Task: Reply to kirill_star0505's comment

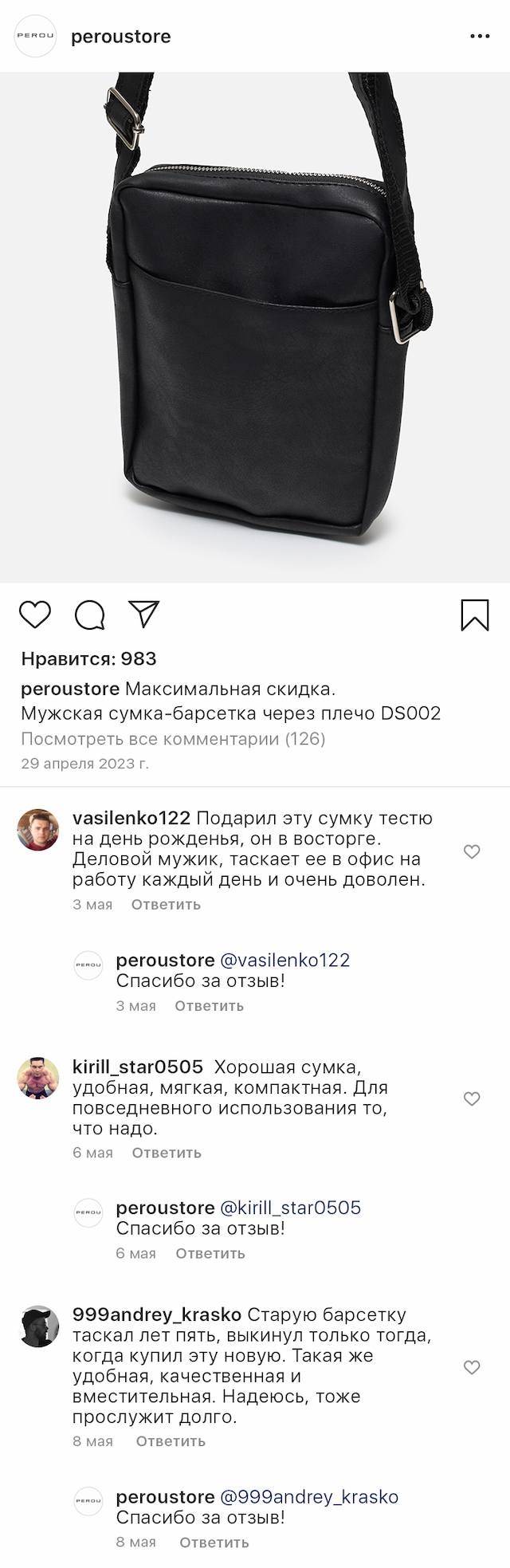Action: [167, 1152]
